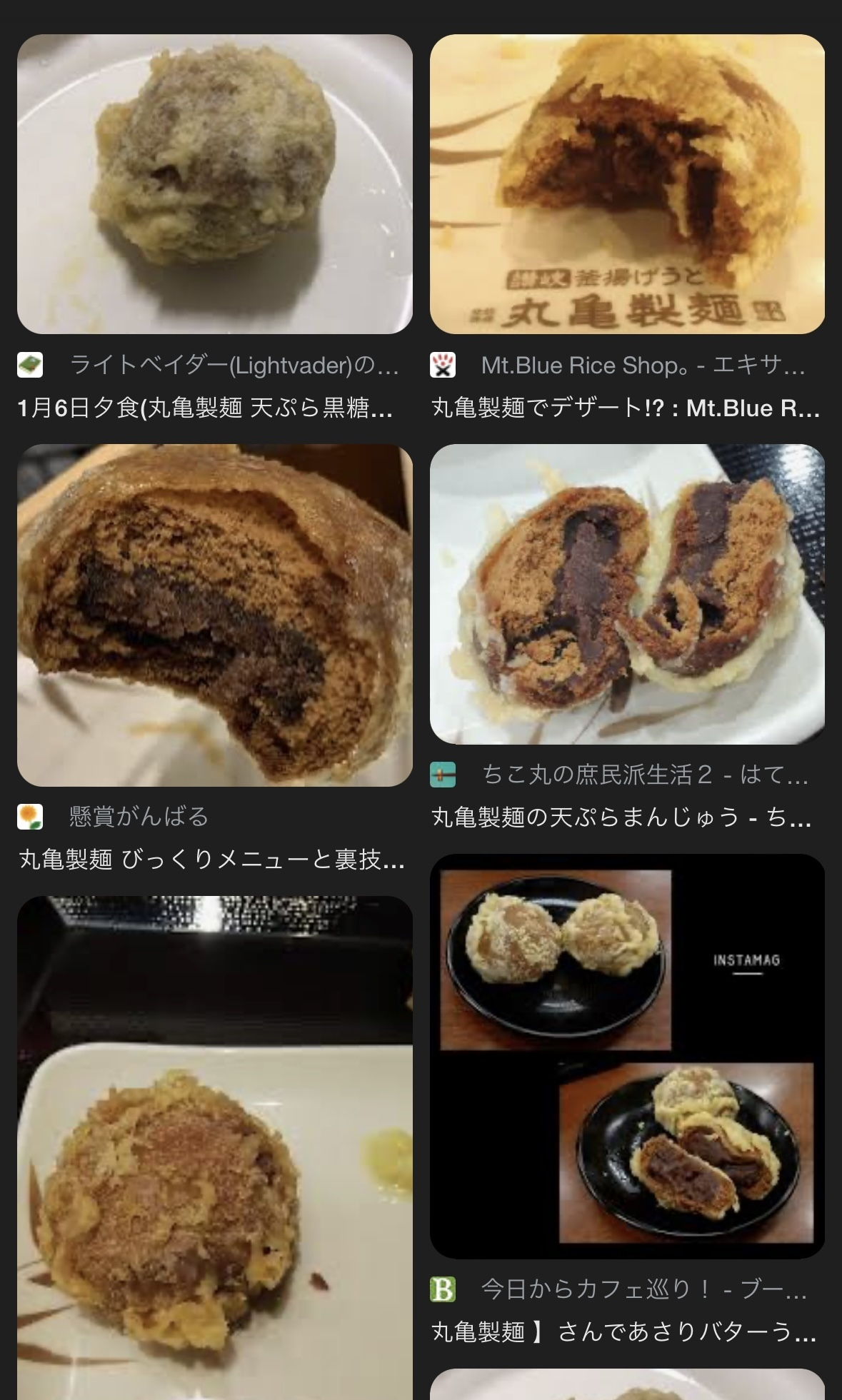This screenshot has width=842, height=1400.
Task: Open the さんであさりバターう title link
Action: [624, 1331]
